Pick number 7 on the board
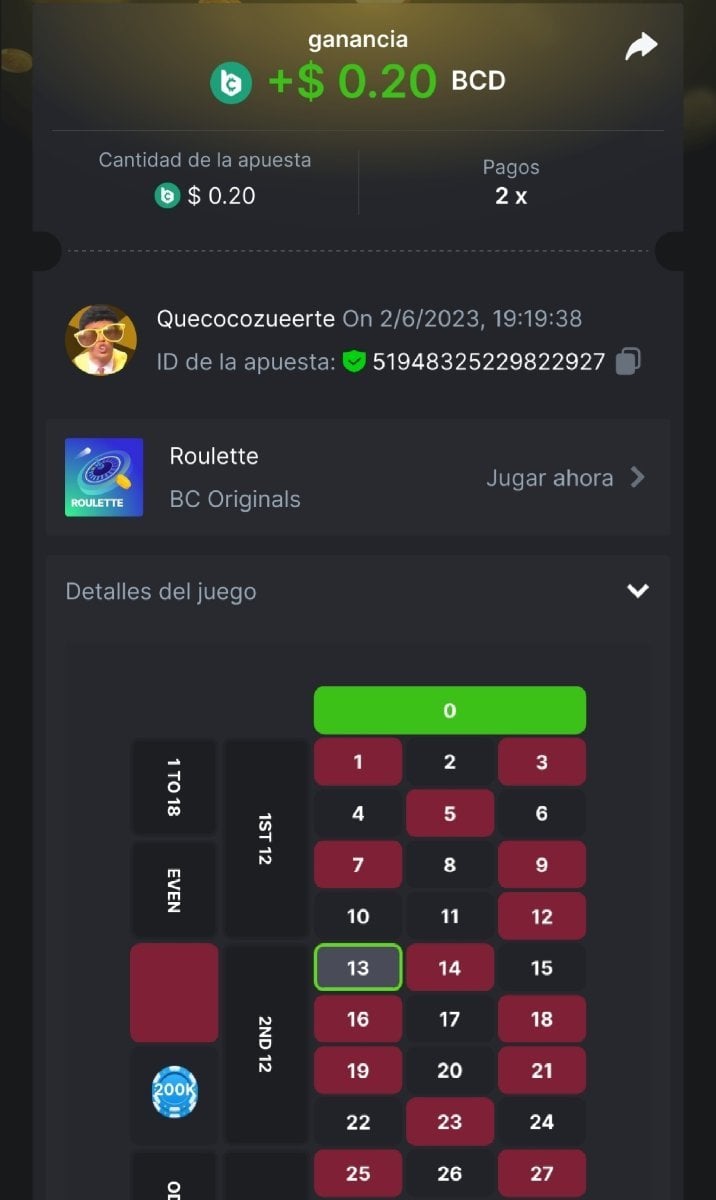This screenshot has height=1200, width=716. 358,865
